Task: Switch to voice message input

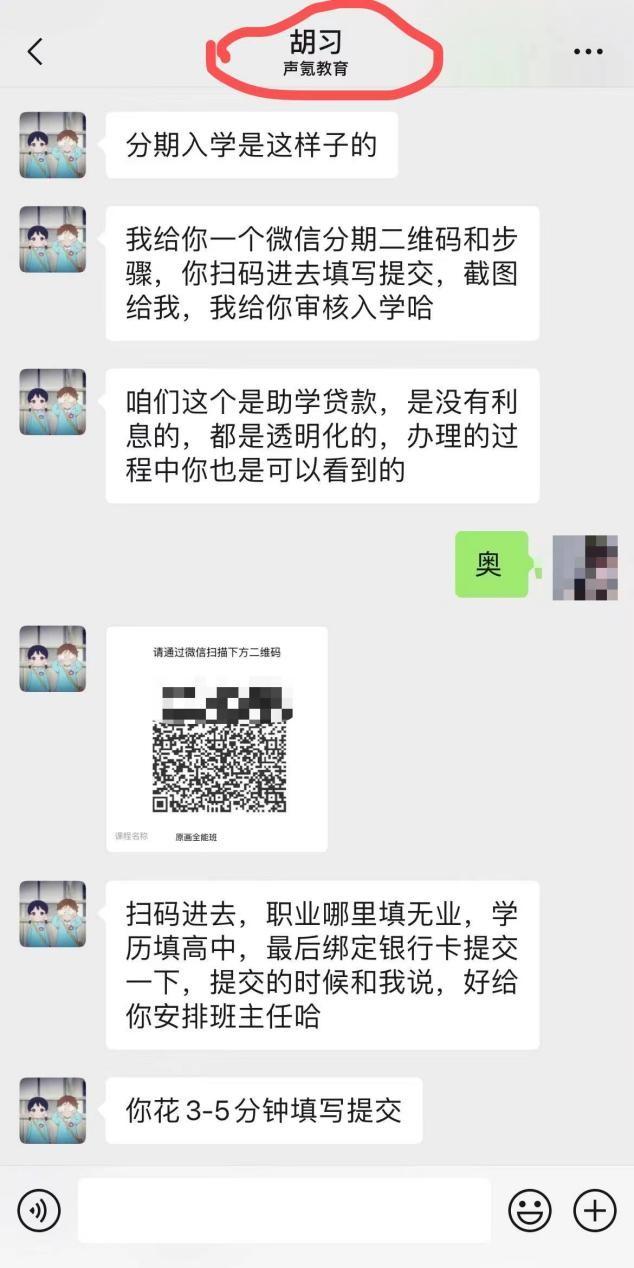Action: (x=39, y=1211)
